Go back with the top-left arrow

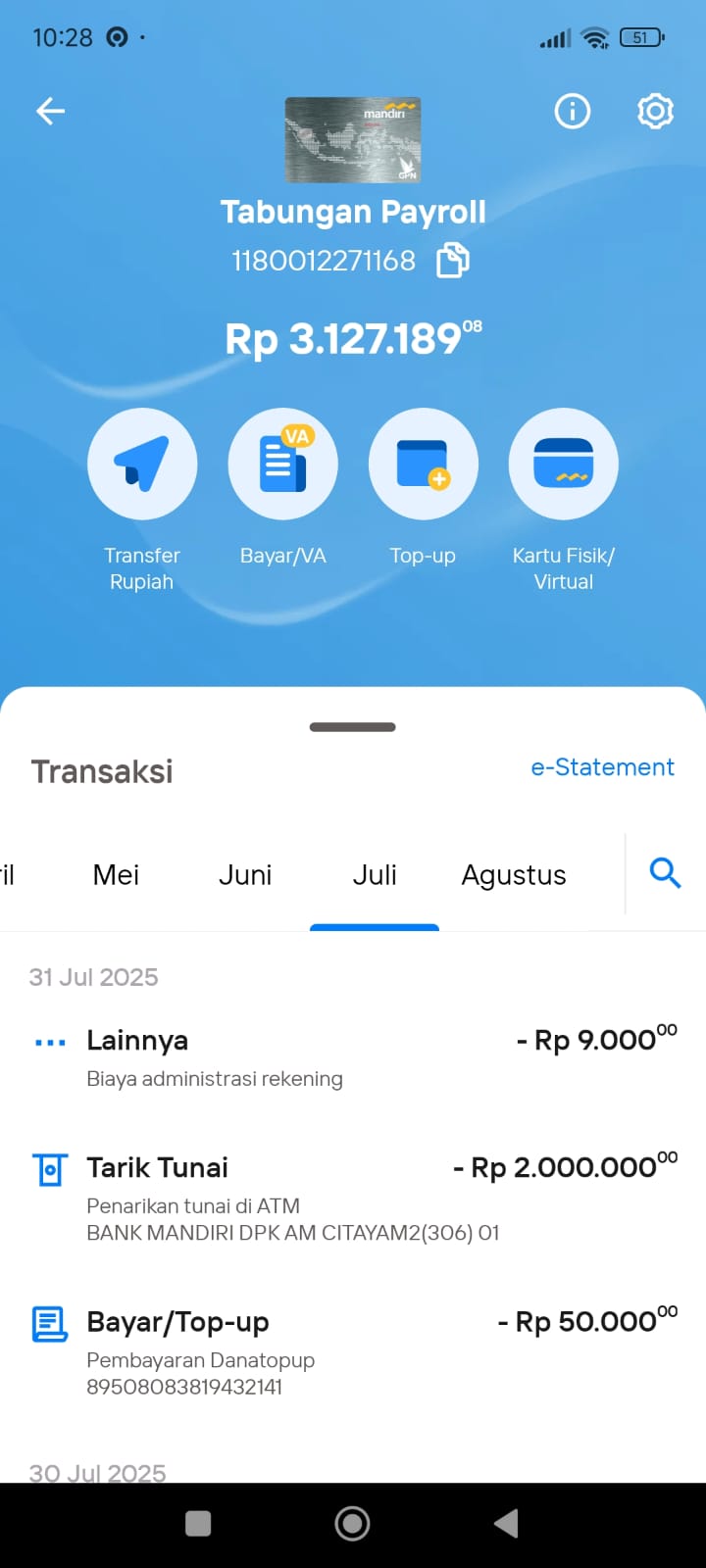click(x=50, y=112)
